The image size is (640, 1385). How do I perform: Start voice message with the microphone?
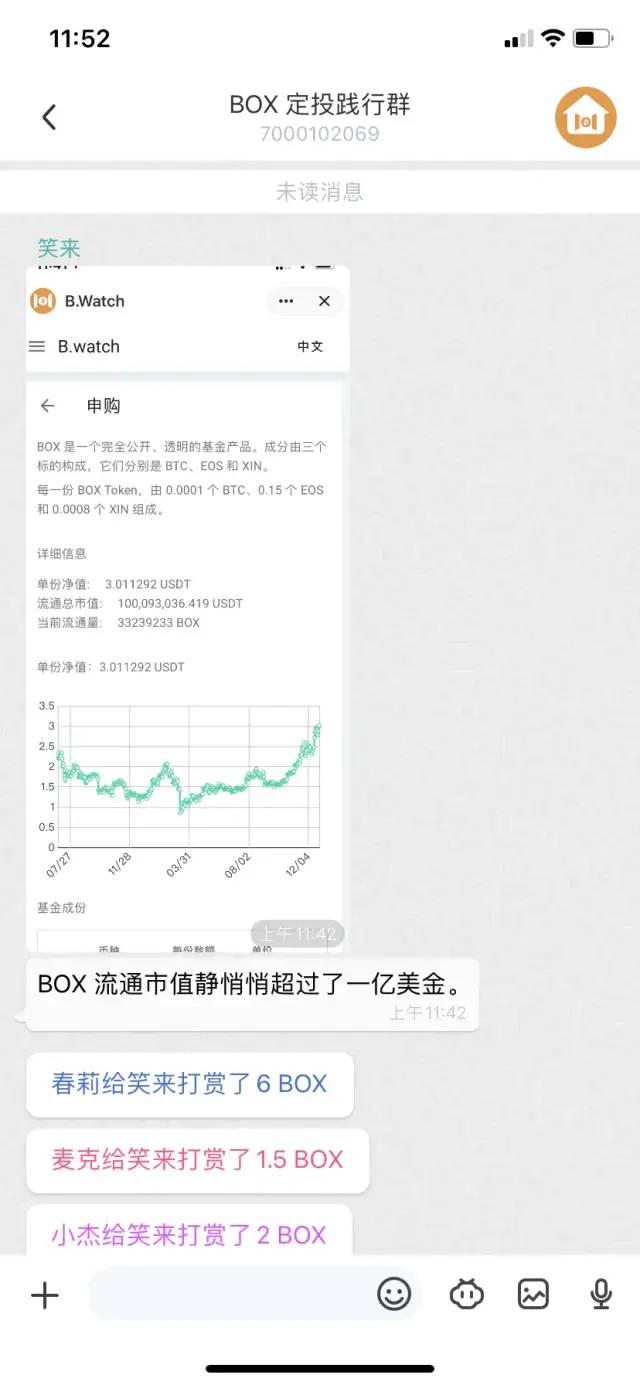point(600,1295)
